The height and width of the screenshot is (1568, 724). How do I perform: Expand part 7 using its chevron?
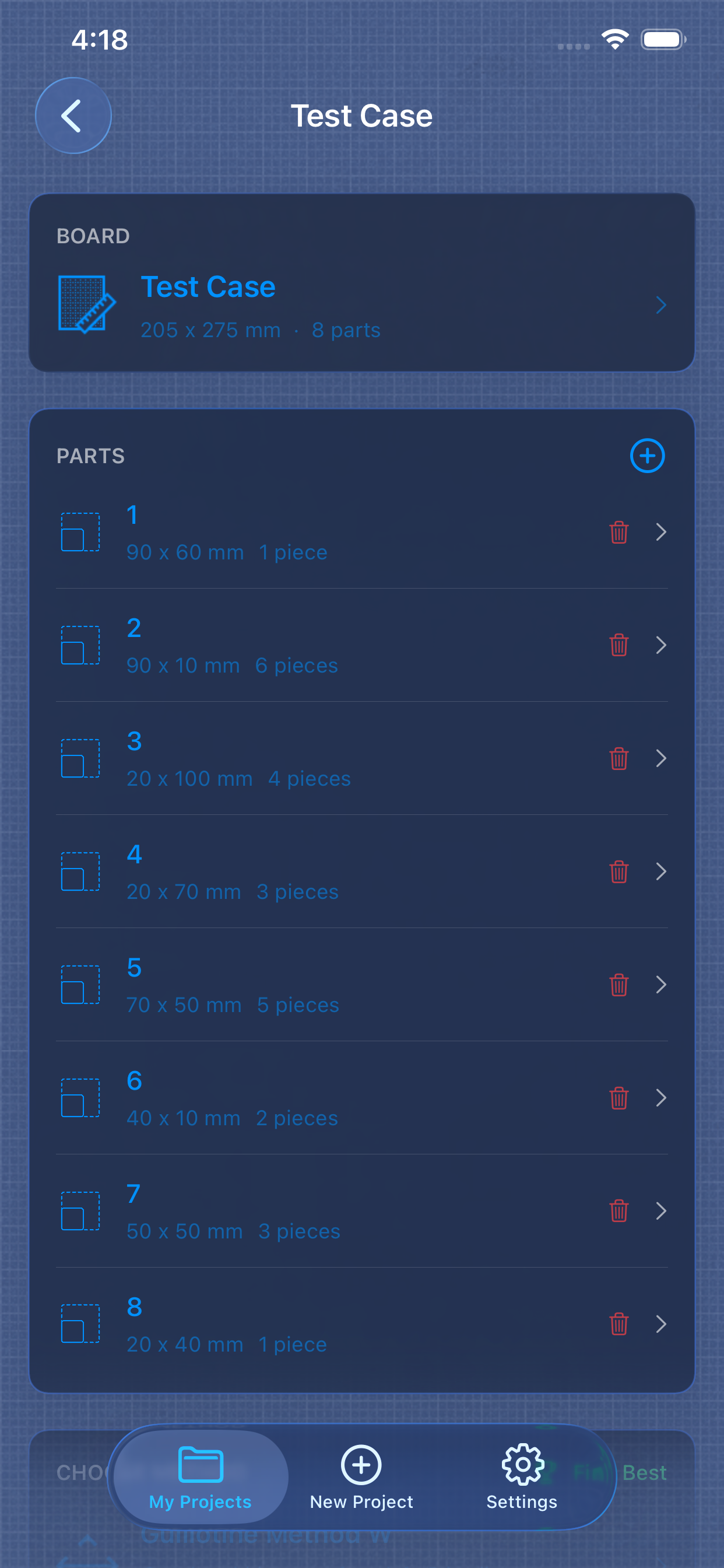click(x=661, y=1210)
